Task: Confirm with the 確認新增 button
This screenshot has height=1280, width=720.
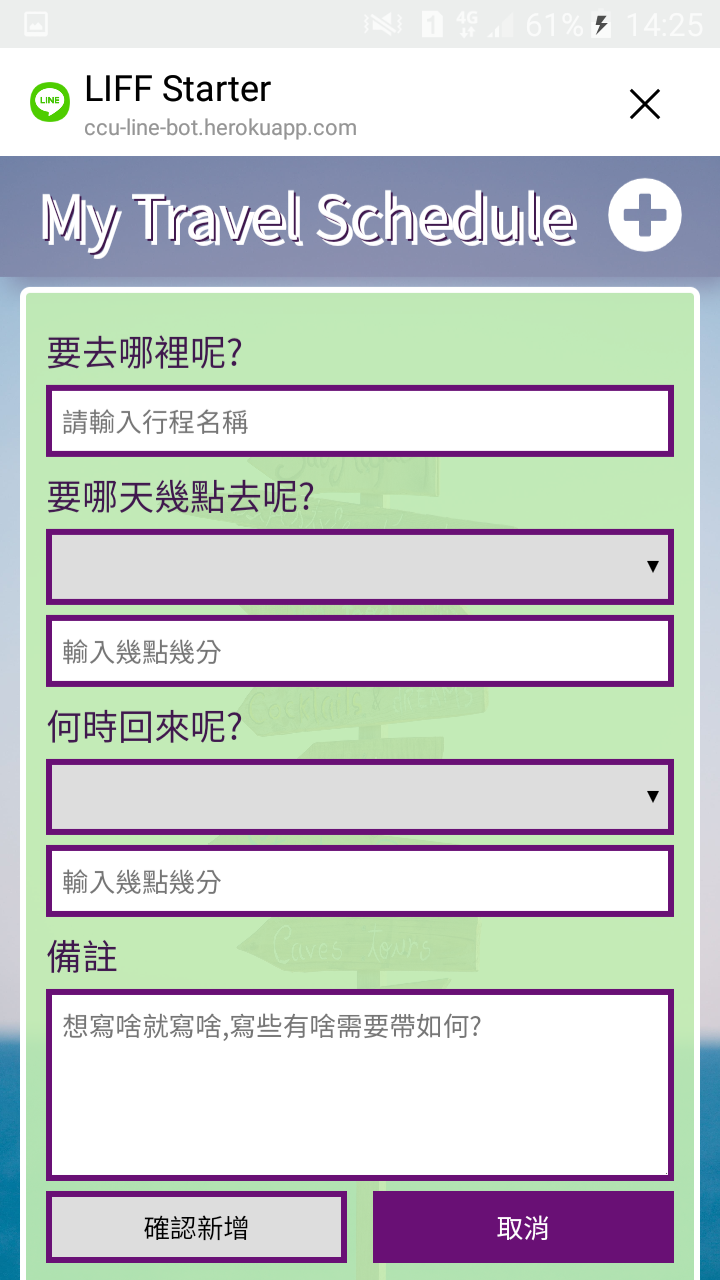Action: [x=197, y=1227]
